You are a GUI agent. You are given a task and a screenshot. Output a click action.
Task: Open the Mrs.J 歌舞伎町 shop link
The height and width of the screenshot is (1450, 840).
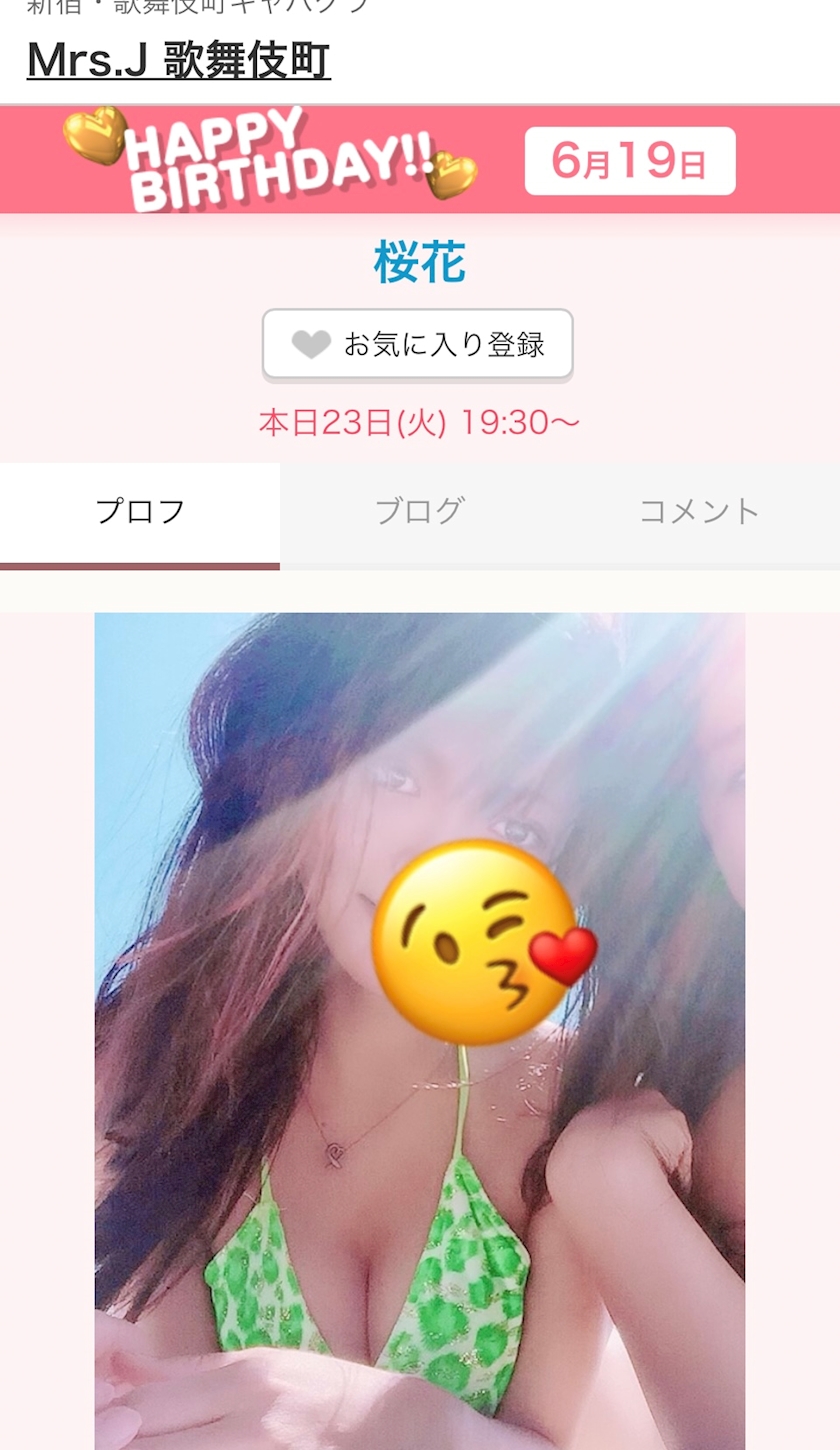178,60
